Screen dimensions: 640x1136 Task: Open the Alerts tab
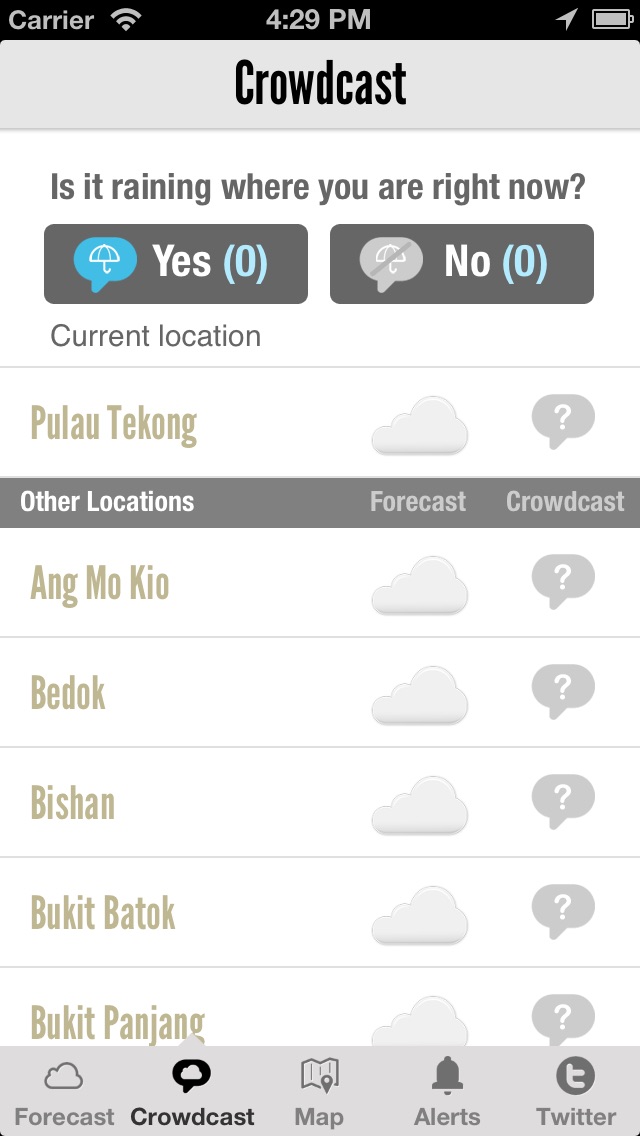(447, 1092)
